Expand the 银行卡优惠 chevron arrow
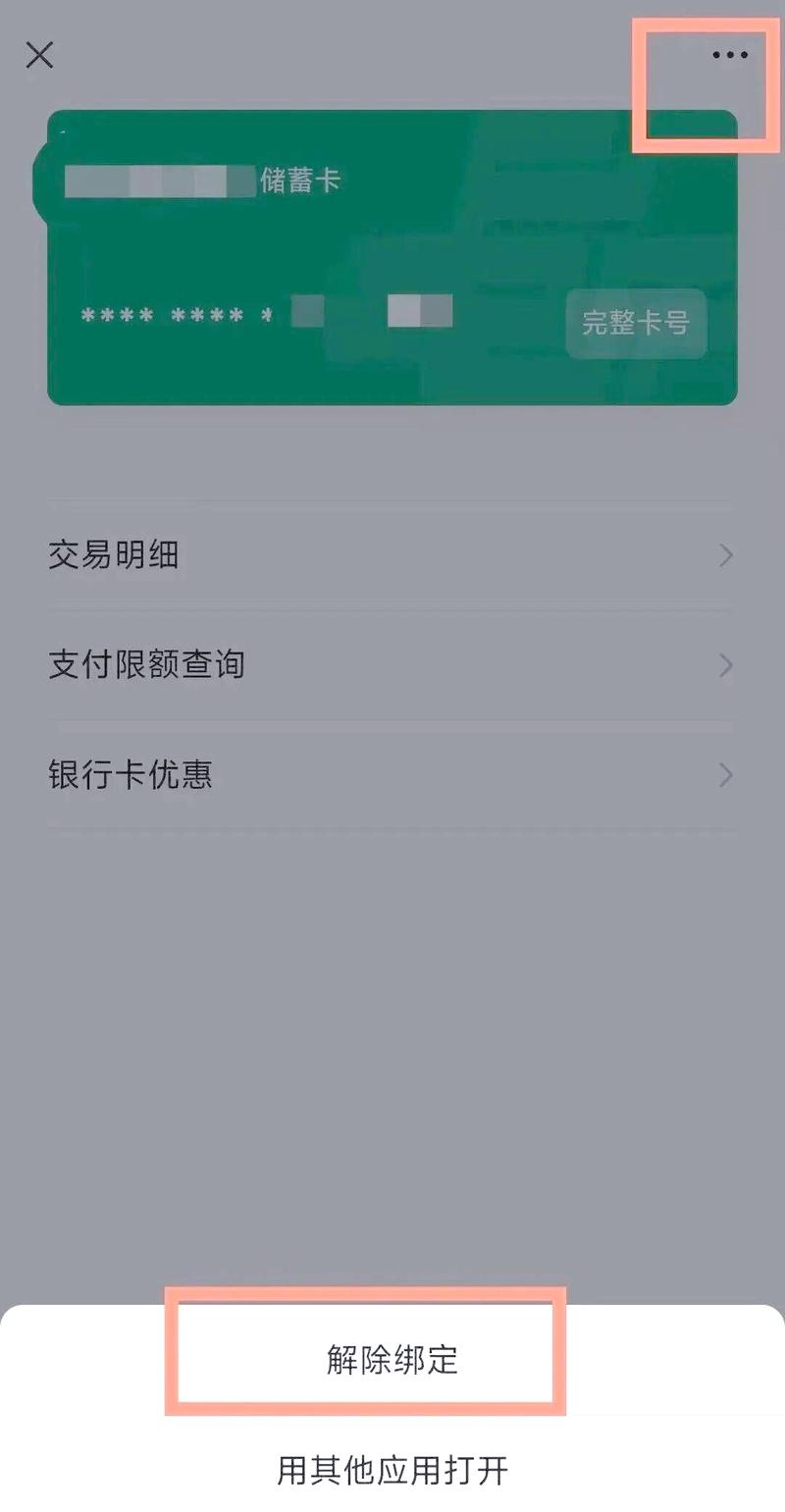Viewport: 785px width, 1512px height. pos(723,775)
